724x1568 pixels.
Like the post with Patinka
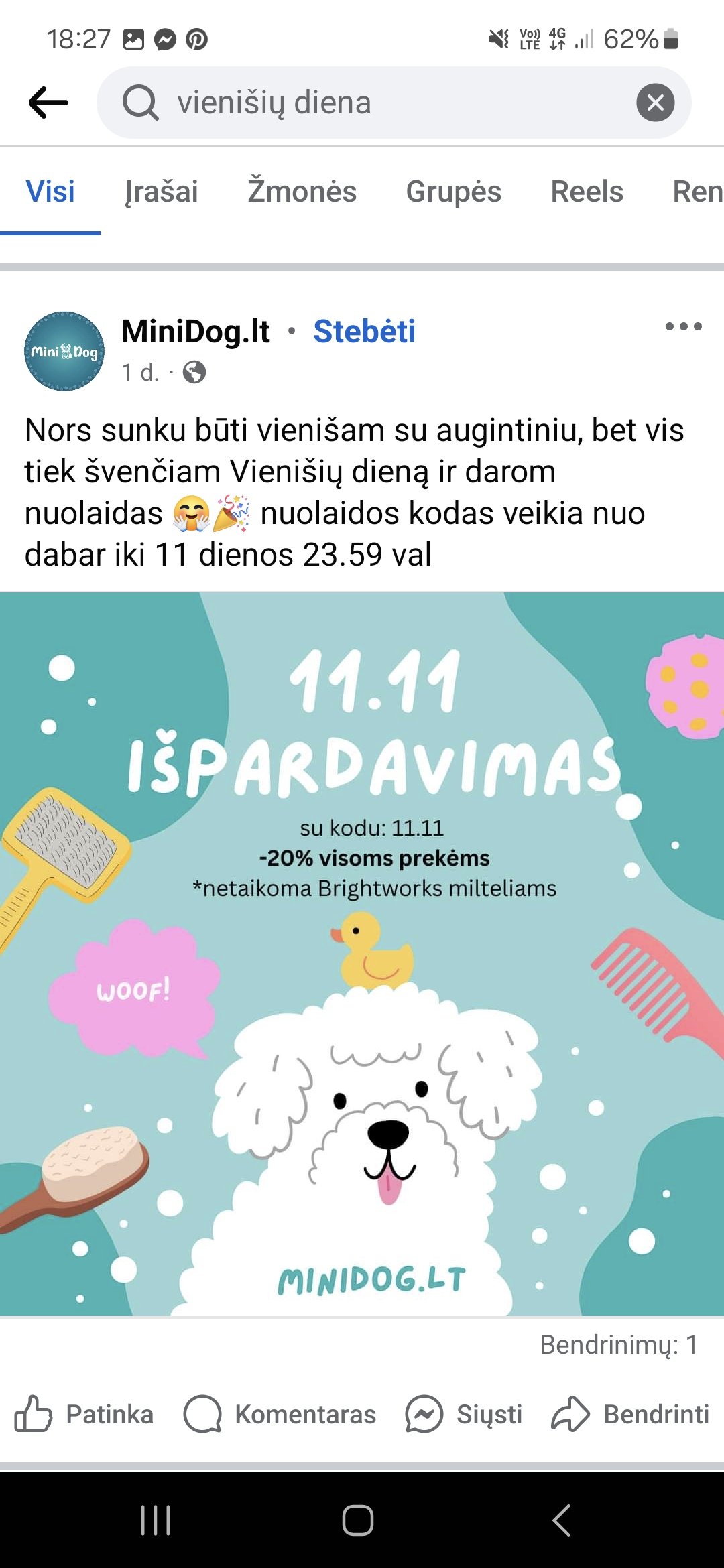click(84, 1415)
